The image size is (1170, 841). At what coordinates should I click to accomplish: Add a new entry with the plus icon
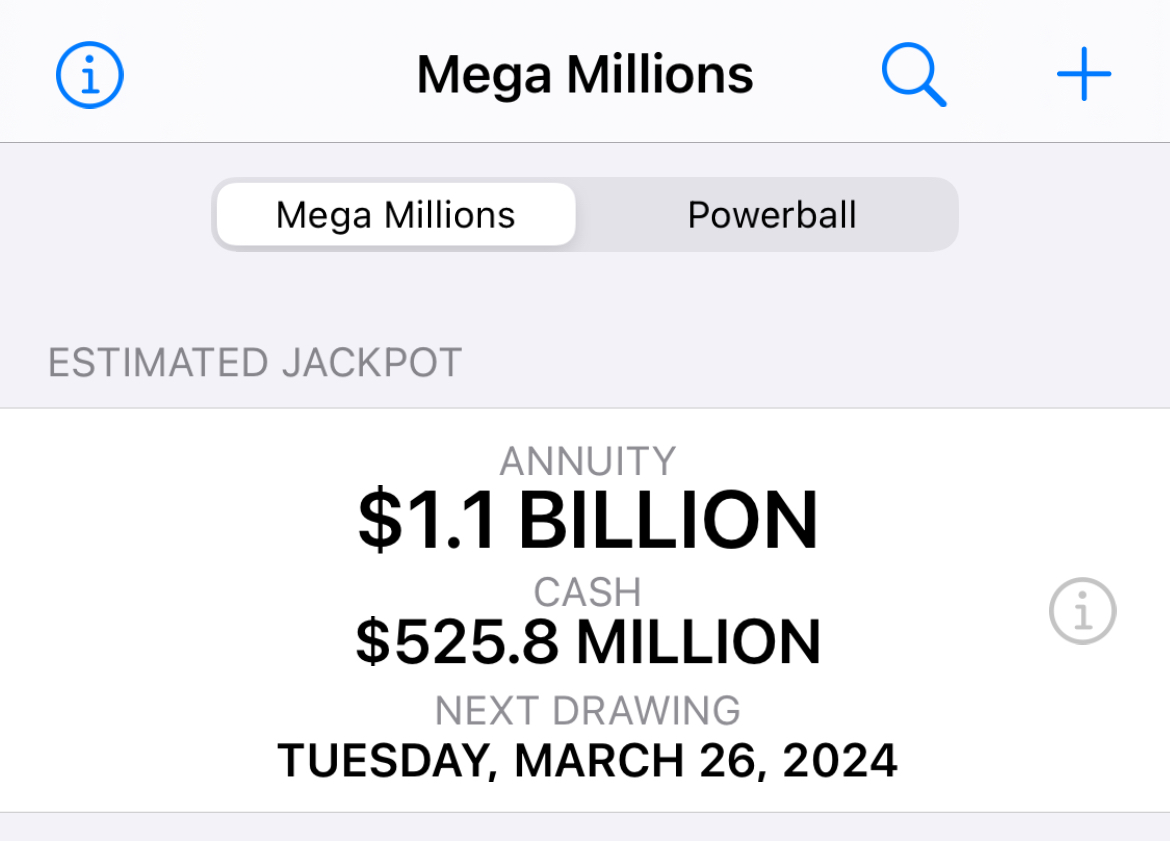pos(1084,74)
